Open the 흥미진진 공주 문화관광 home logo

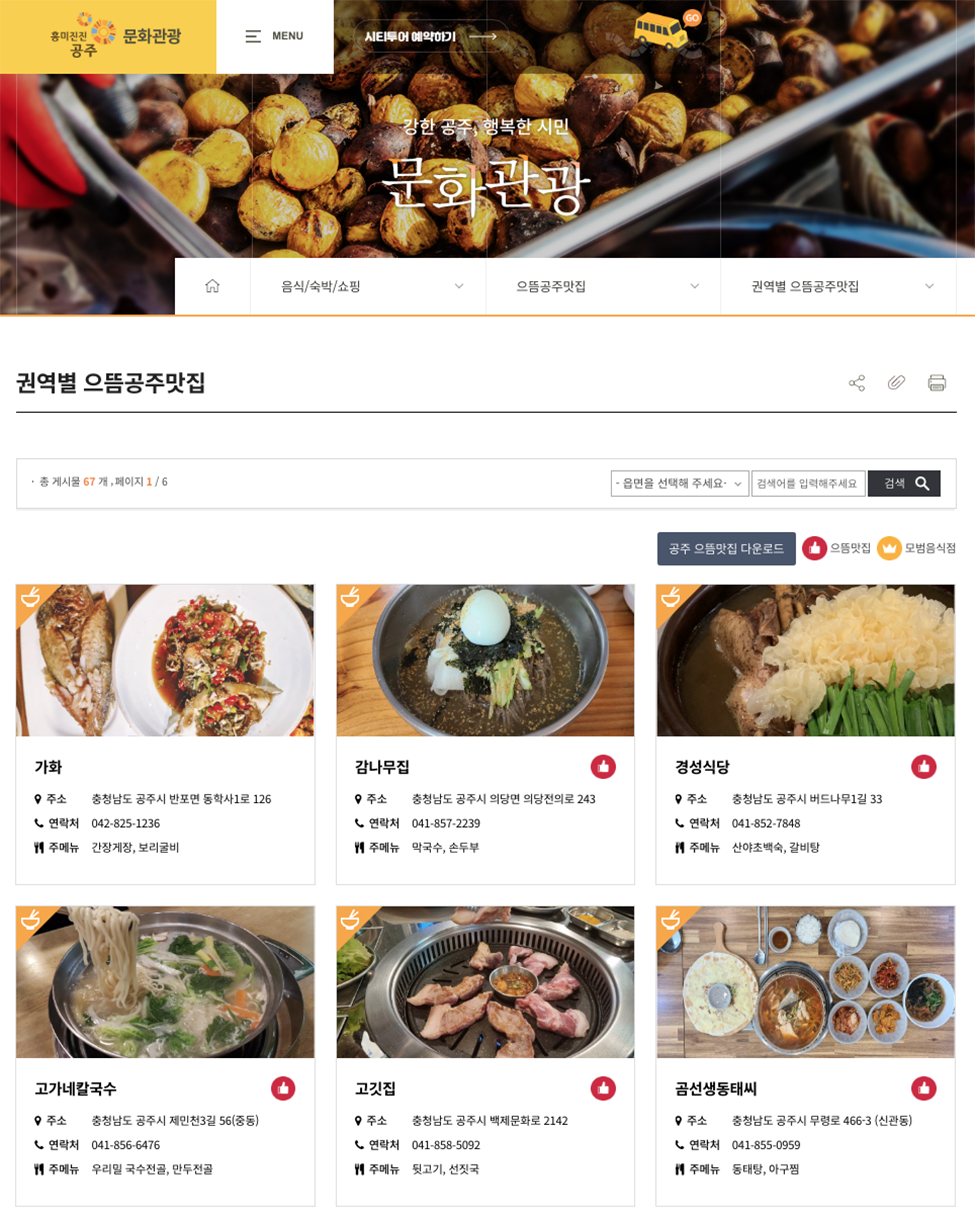[x=115, y=36]
